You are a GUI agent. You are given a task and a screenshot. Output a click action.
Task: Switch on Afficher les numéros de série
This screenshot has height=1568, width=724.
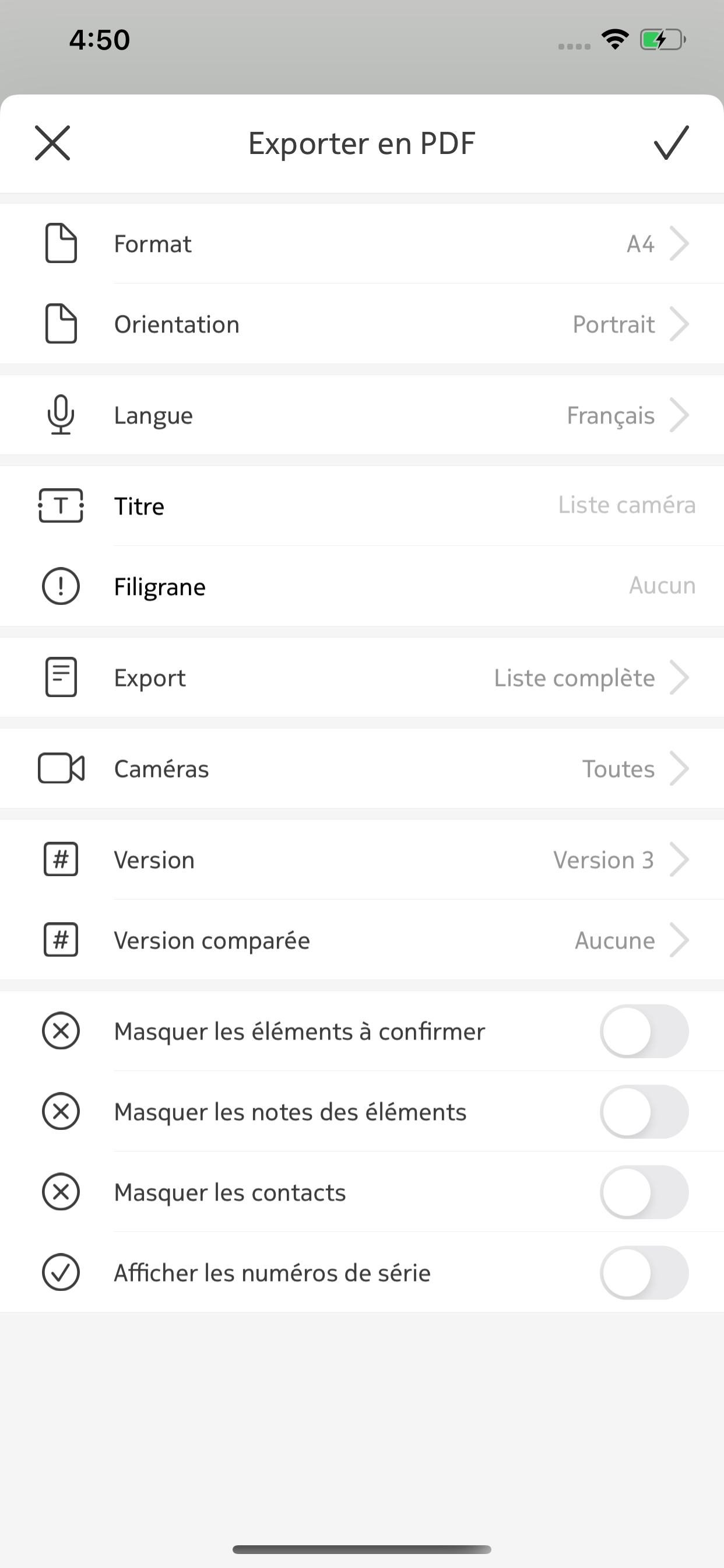(644, 1272)
